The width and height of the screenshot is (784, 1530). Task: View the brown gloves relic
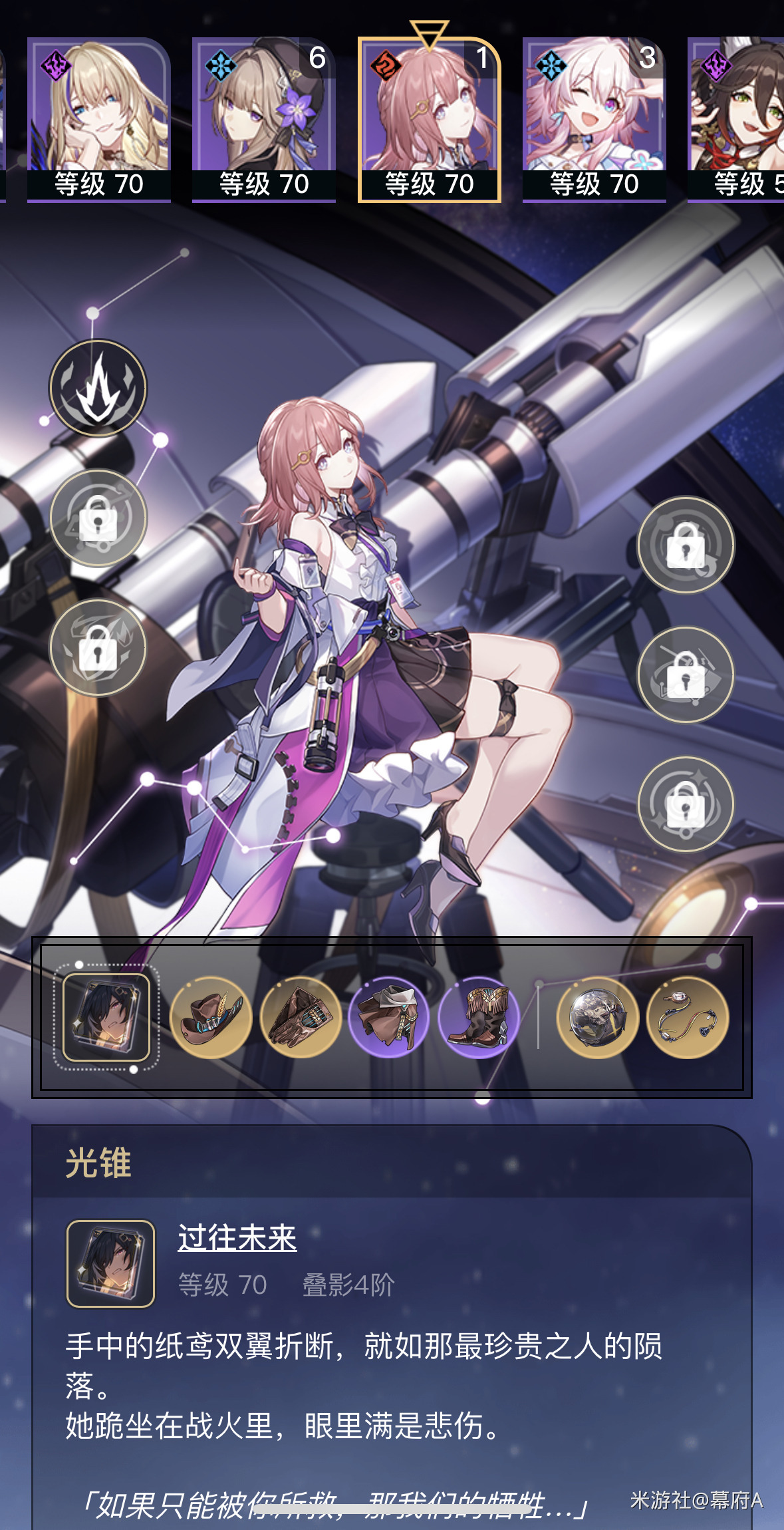pyautogui.click(x=301, y=1017)
